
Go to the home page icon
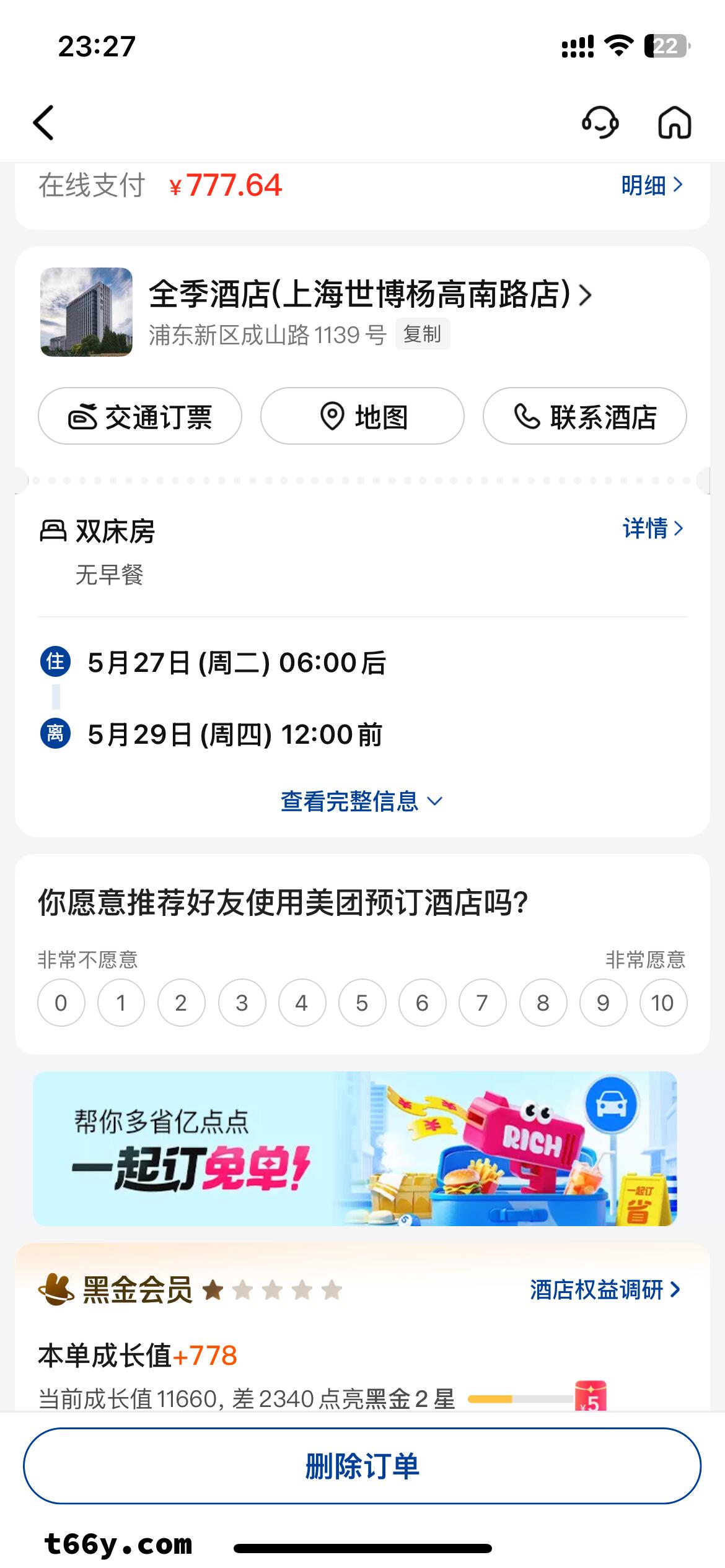(674, 123)
